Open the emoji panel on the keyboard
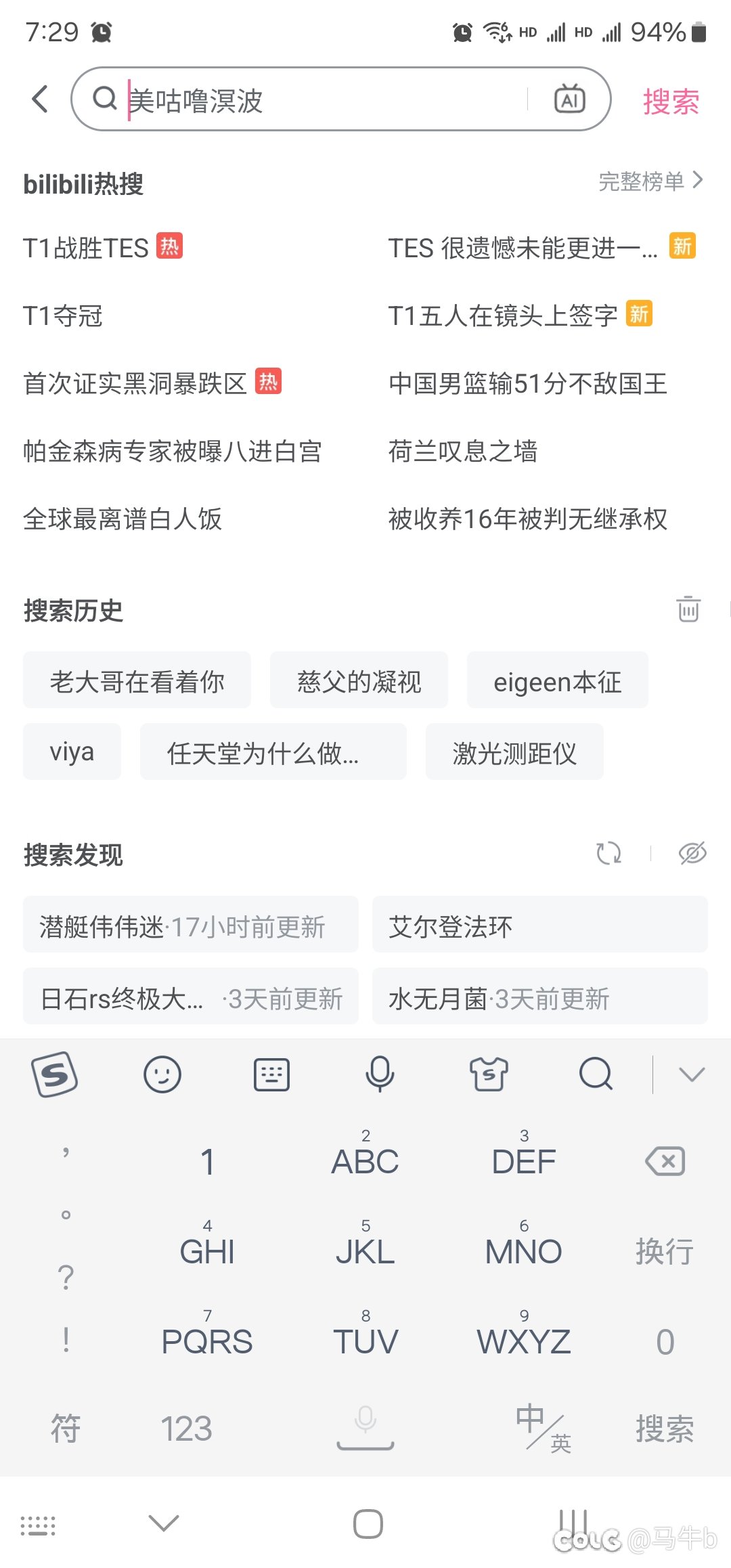Viewport: 731px width, 1568px height. 162,1074
